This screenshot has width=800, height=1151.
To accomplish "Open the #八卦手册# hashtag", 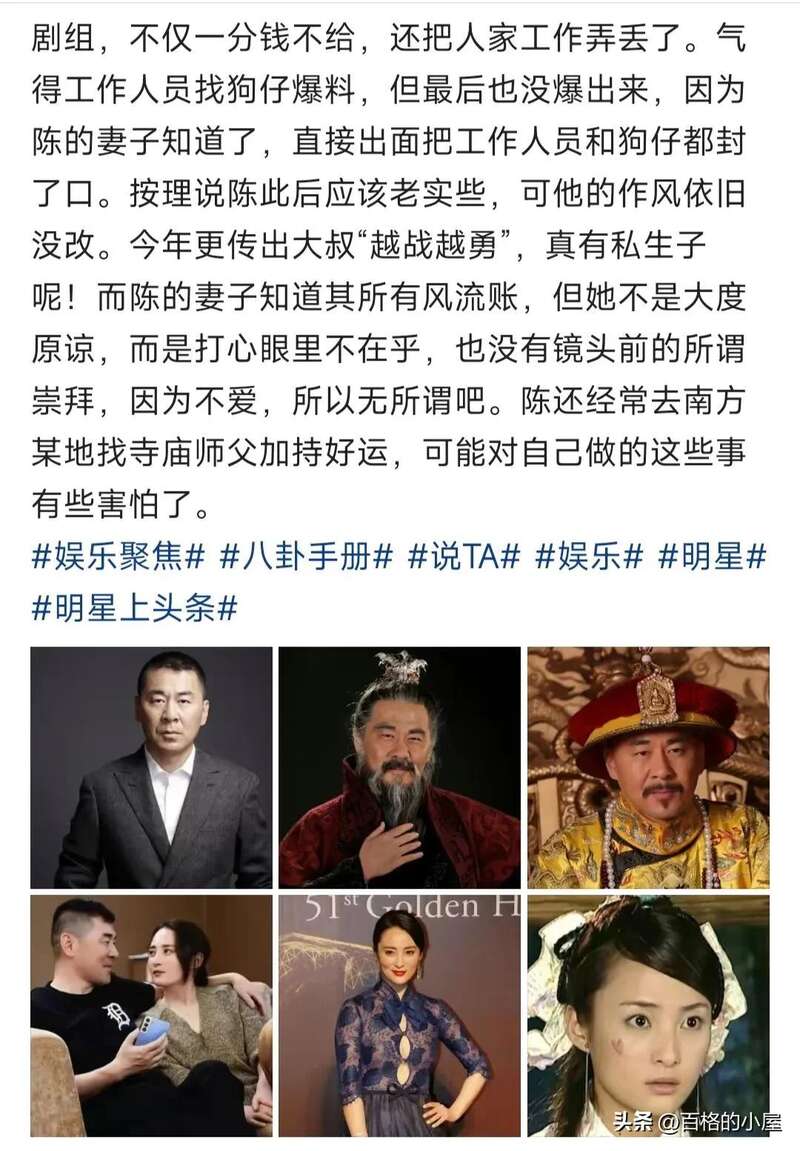I will (x=306, y=557).
